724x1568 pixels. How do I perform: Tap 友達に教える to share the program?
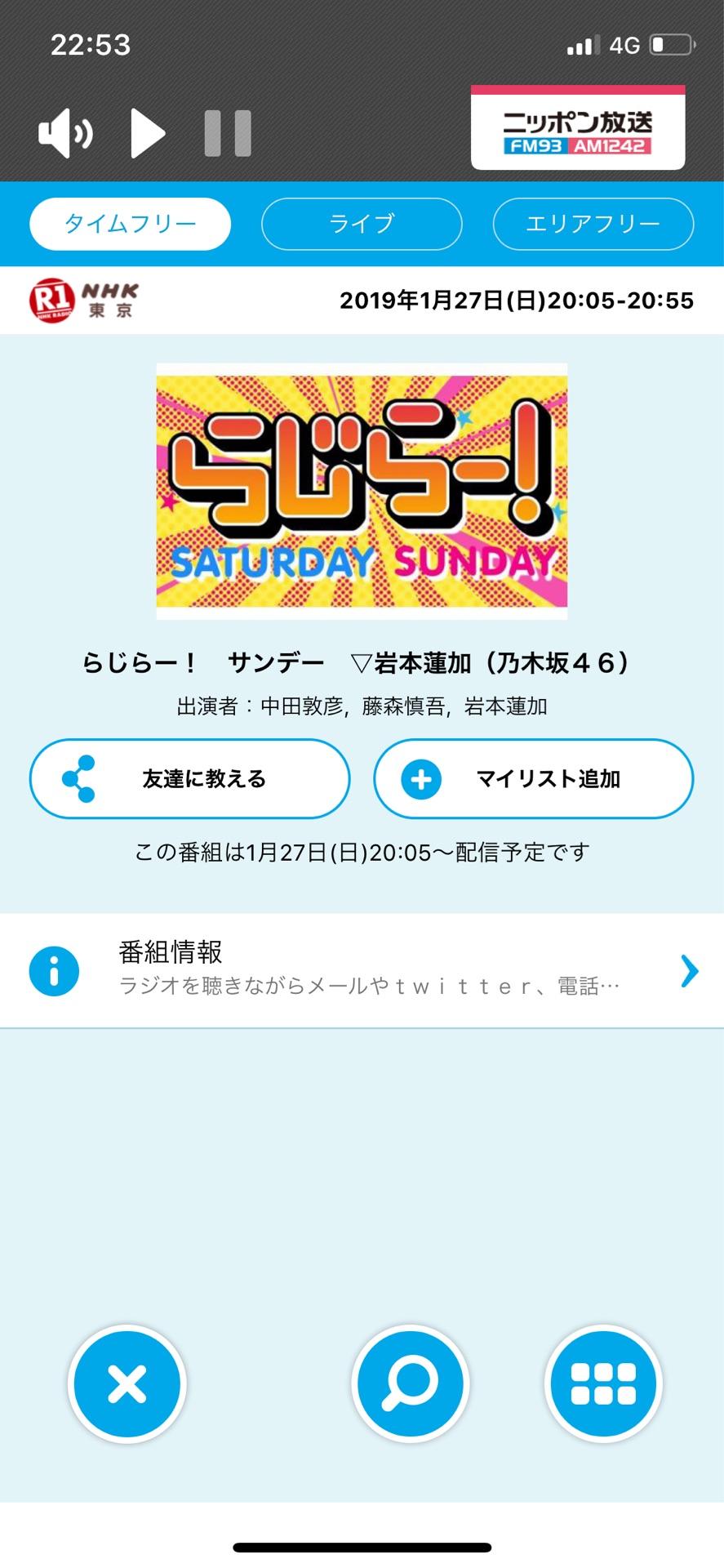(x=189, y=778)
